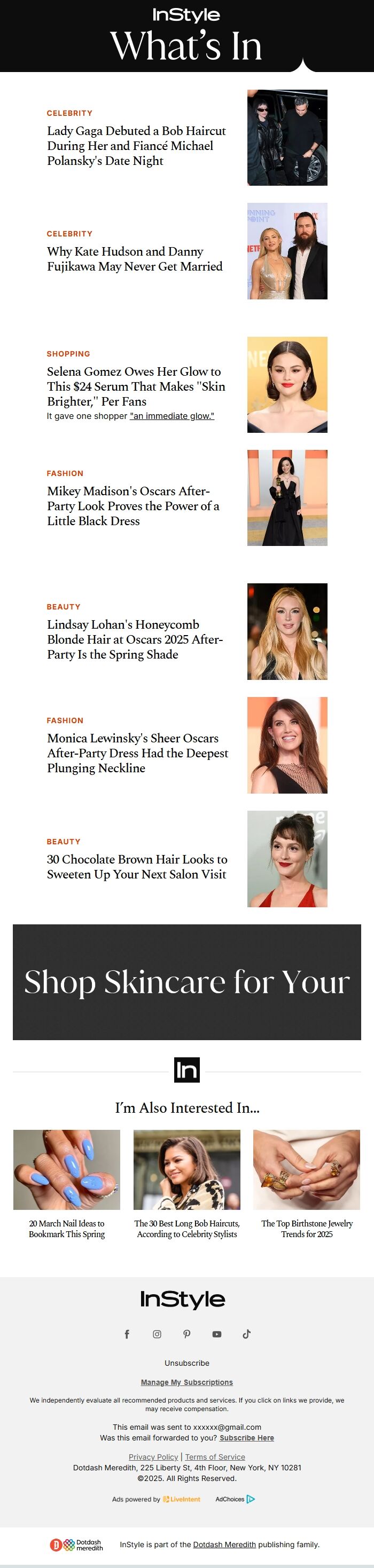Image resolution: width=374 pixels, height=1568 pixels.
Task: Open the Pinterest icon in footer
Action: (x=186, y=1334)
